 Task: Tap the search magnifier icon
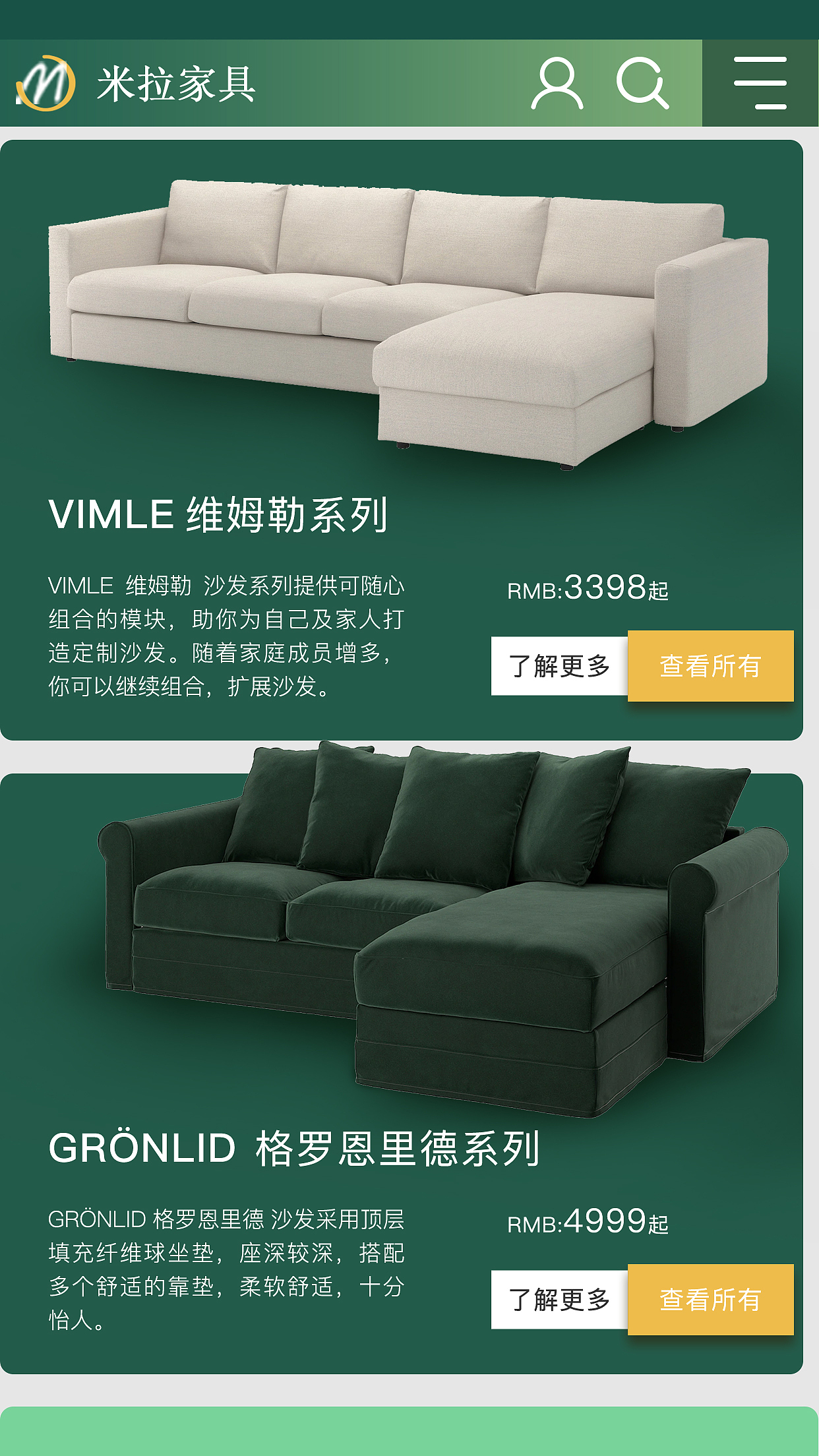[642, 84]
